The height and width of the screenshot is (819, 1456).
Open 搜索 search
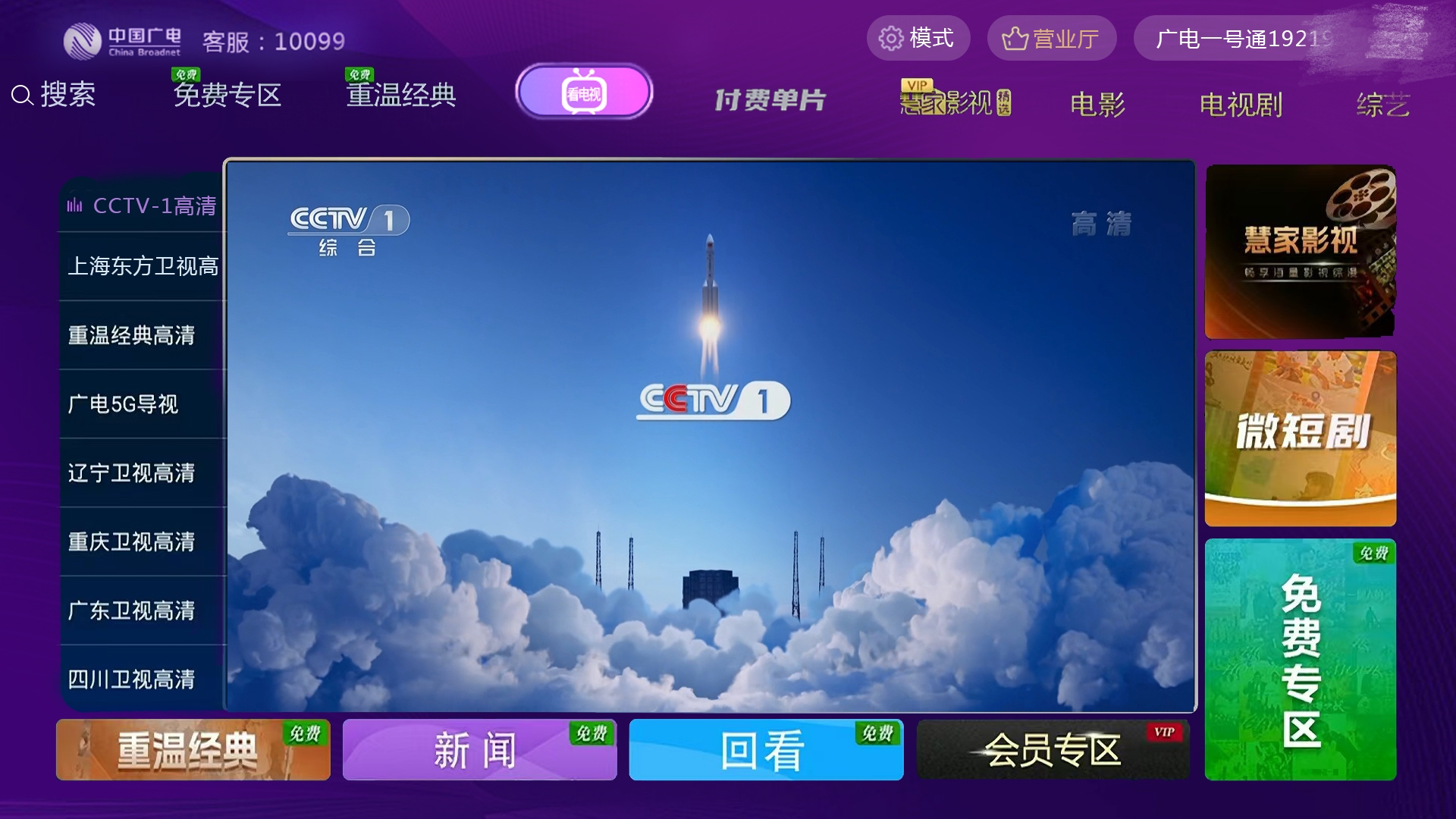(x=55, y=96)
